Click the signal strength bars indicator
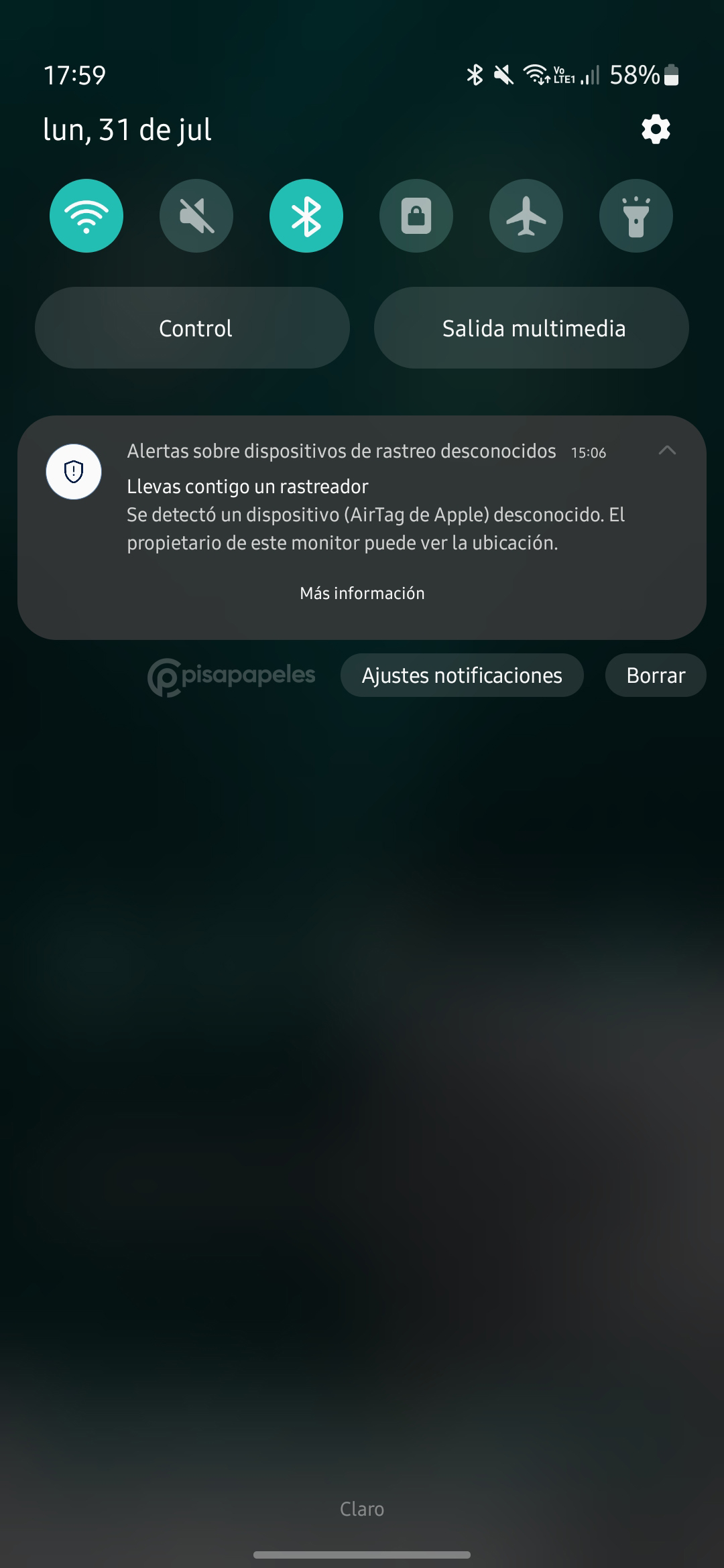The width and height of the screenshot is (724, 1568). (590, 76)
